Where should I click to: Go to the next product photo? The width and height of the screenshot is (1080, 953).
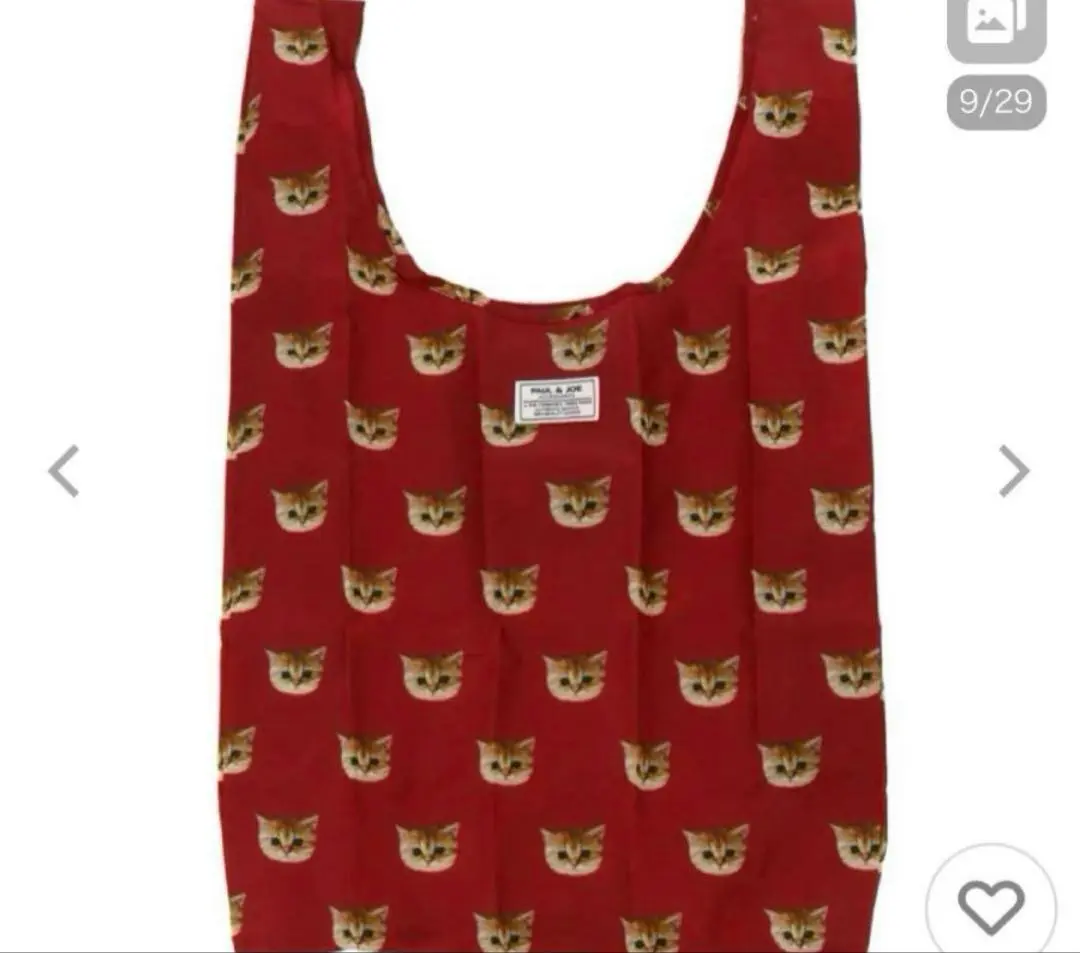(1013, 471)
